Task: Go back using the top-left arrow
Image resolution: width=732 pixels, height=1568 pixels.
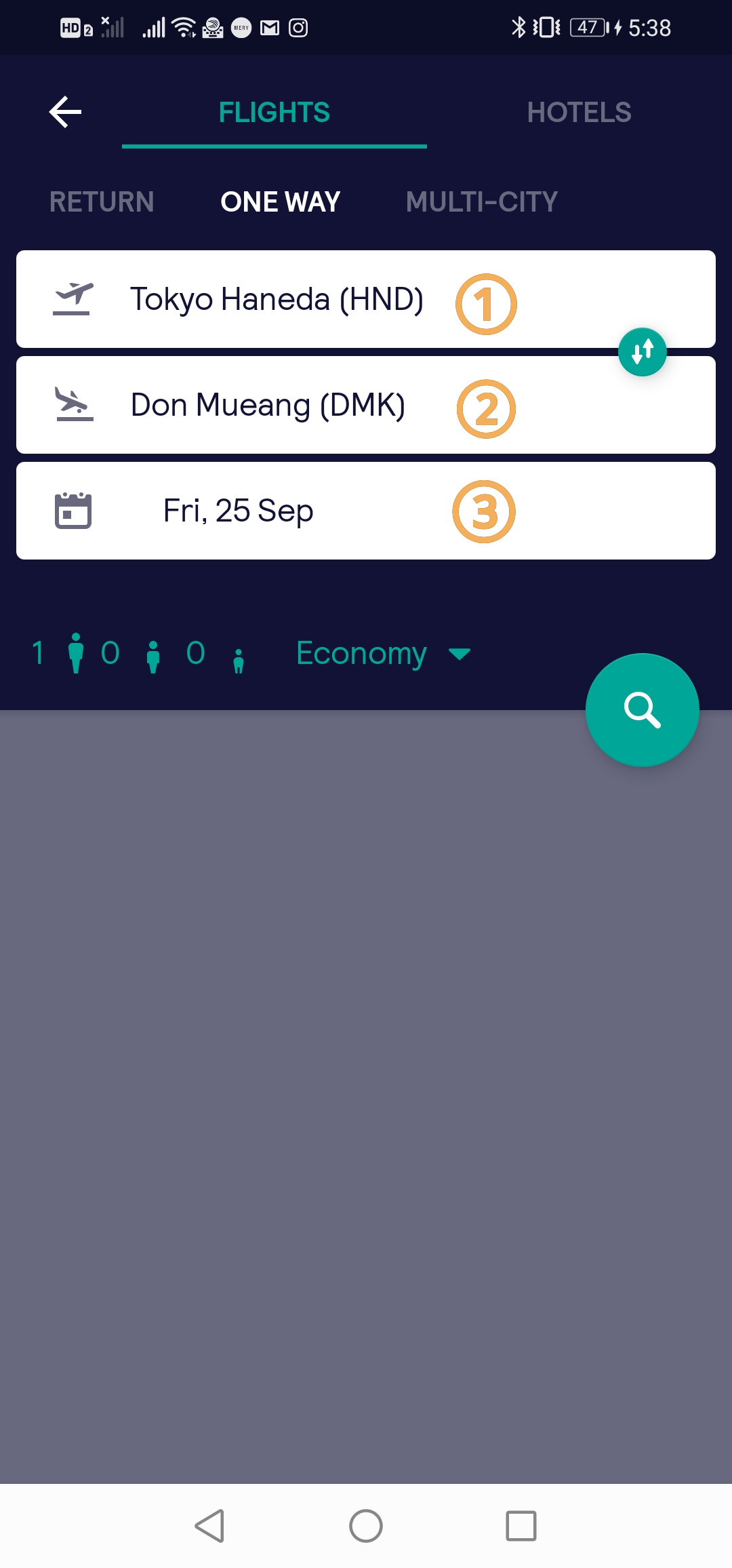Action: [66, 112]
